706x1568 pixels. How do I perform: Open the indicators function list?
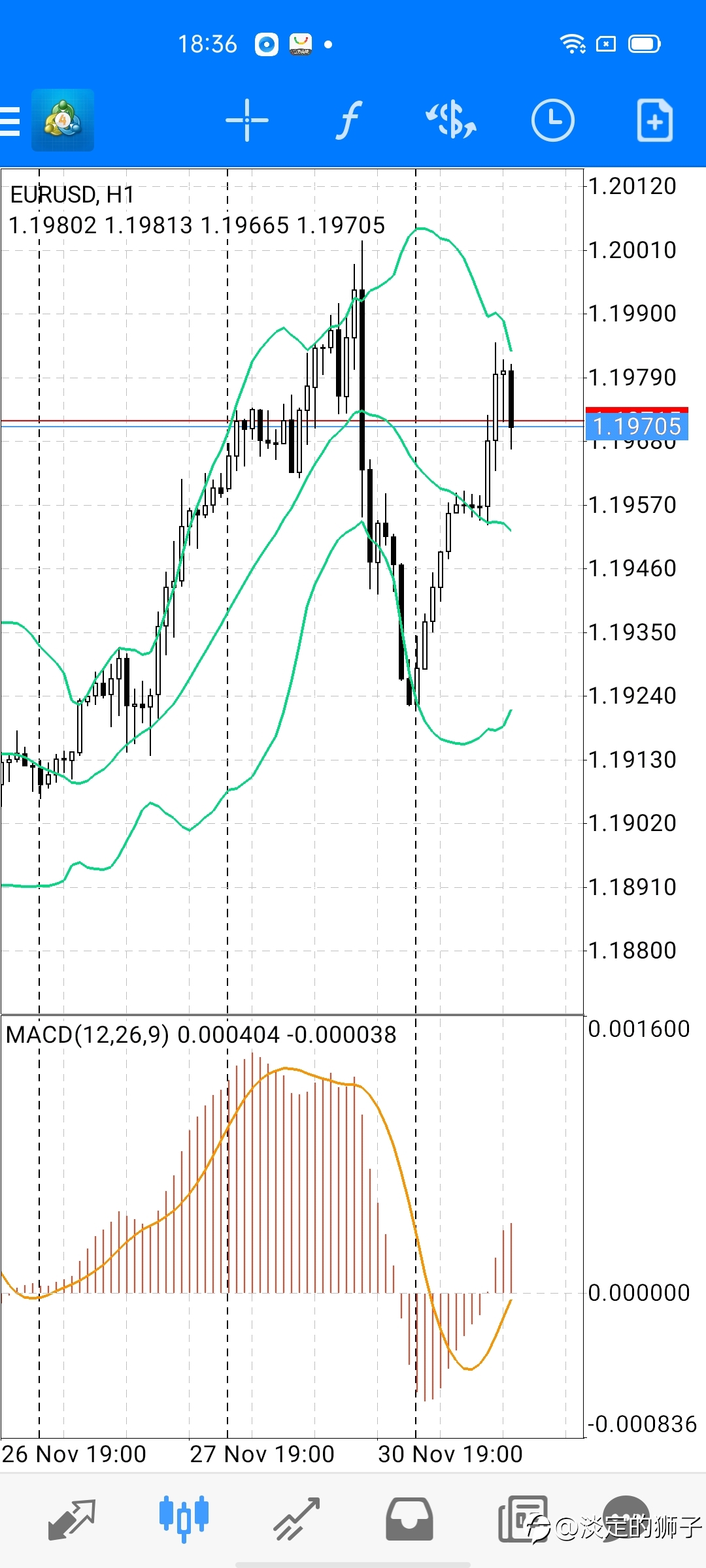[349, 120]
